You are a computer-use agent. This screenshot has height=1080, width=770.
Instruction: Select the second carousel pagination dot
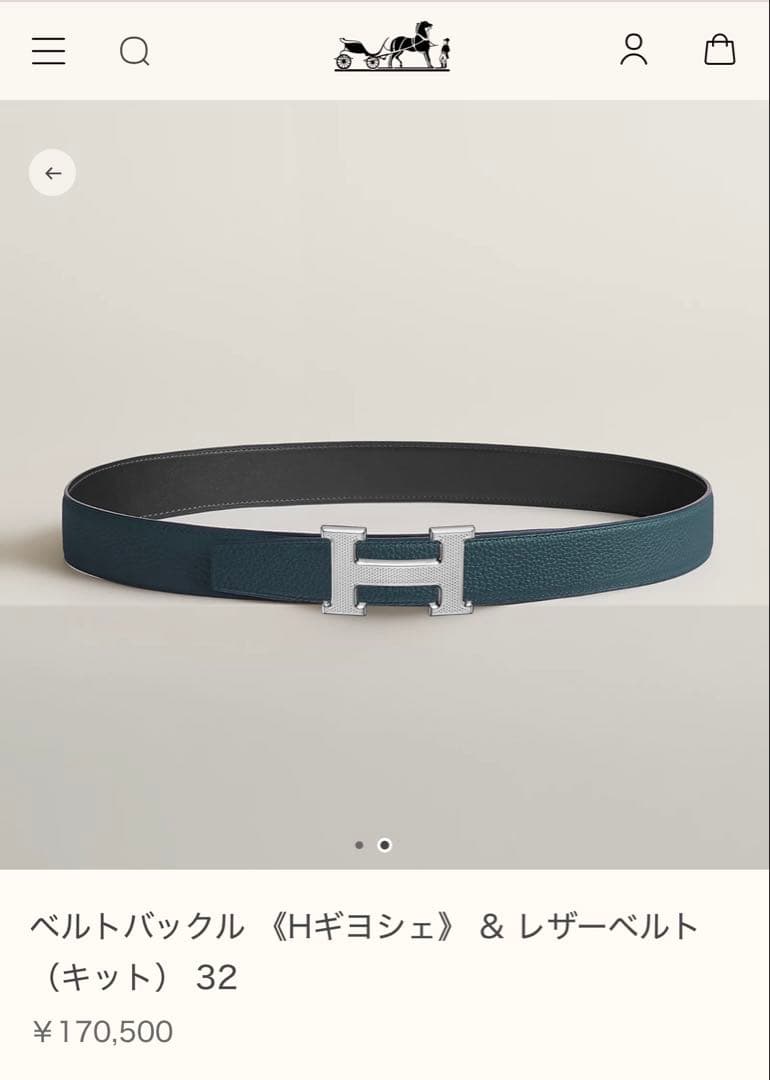click(385, 846)
